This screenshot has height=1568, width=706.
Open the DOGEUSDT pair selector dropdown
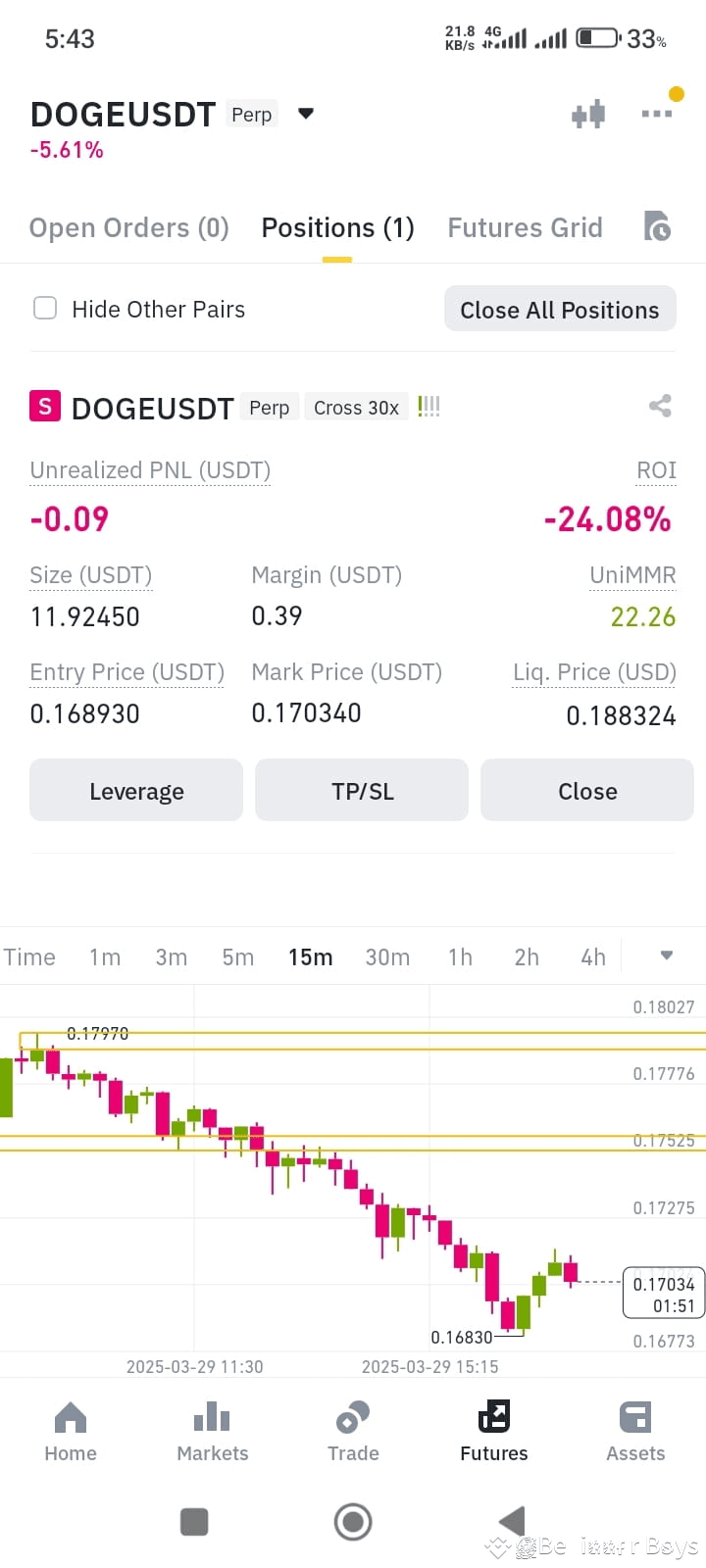pos(304,113)
